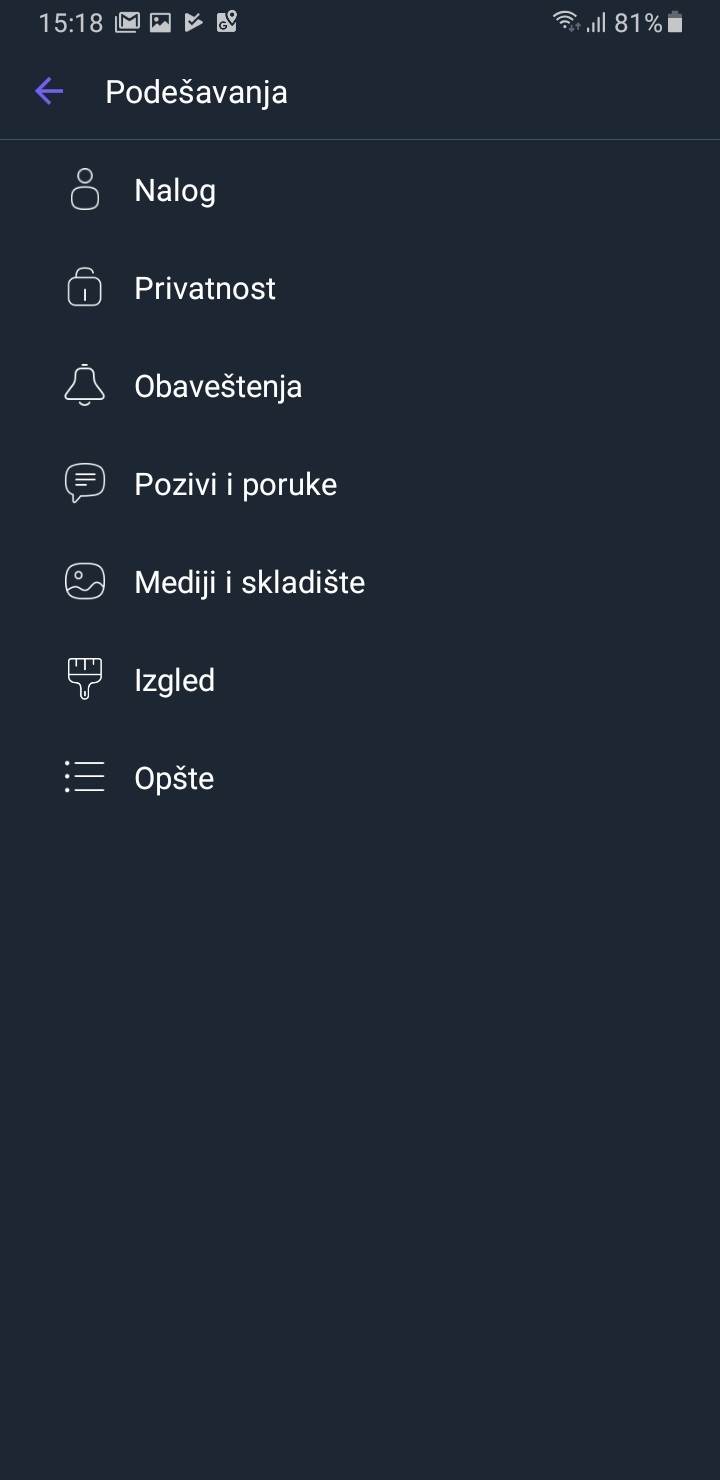Select the picture icon next to Mediji i skladište

coord(85,581)
